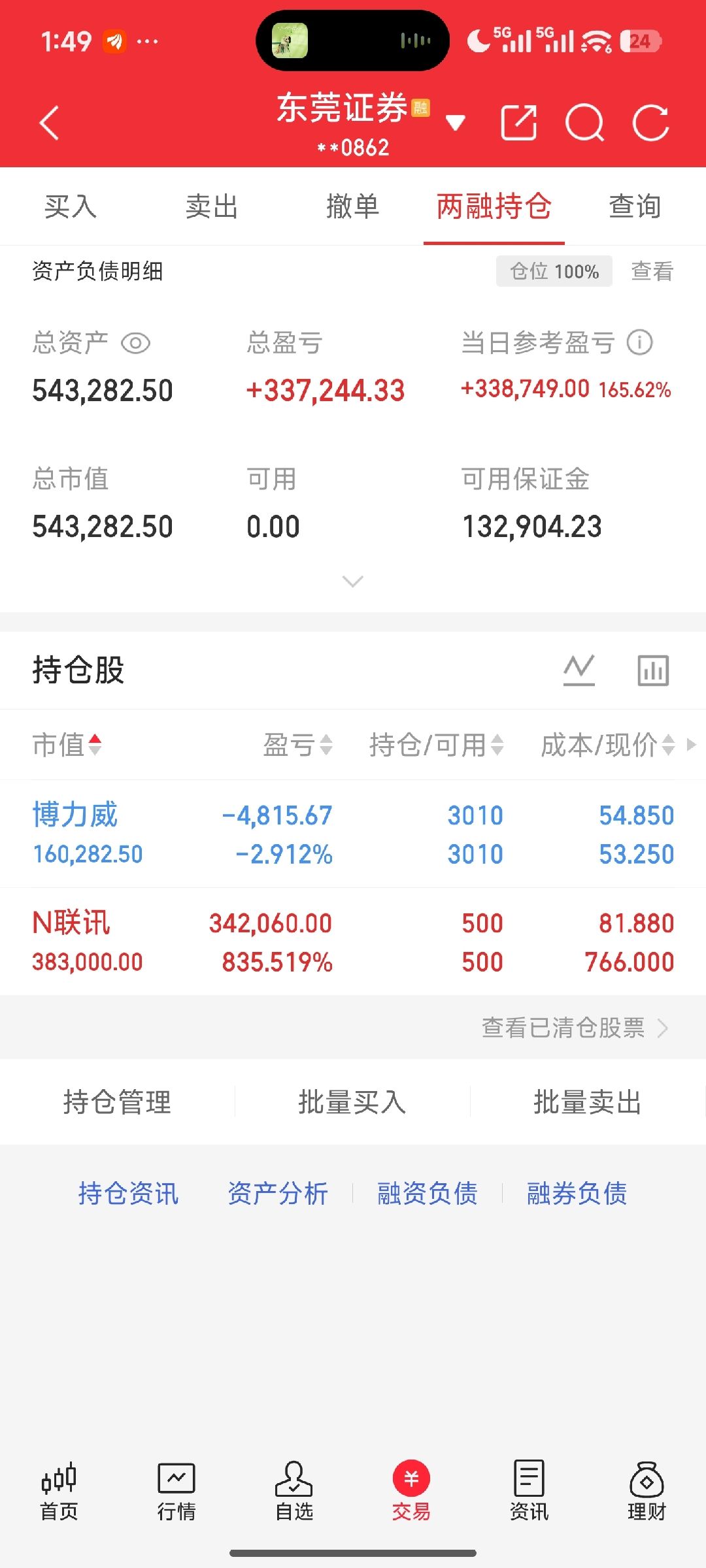Open the 博力威 holding row
Screen dimensions: 706x1568
353,834
